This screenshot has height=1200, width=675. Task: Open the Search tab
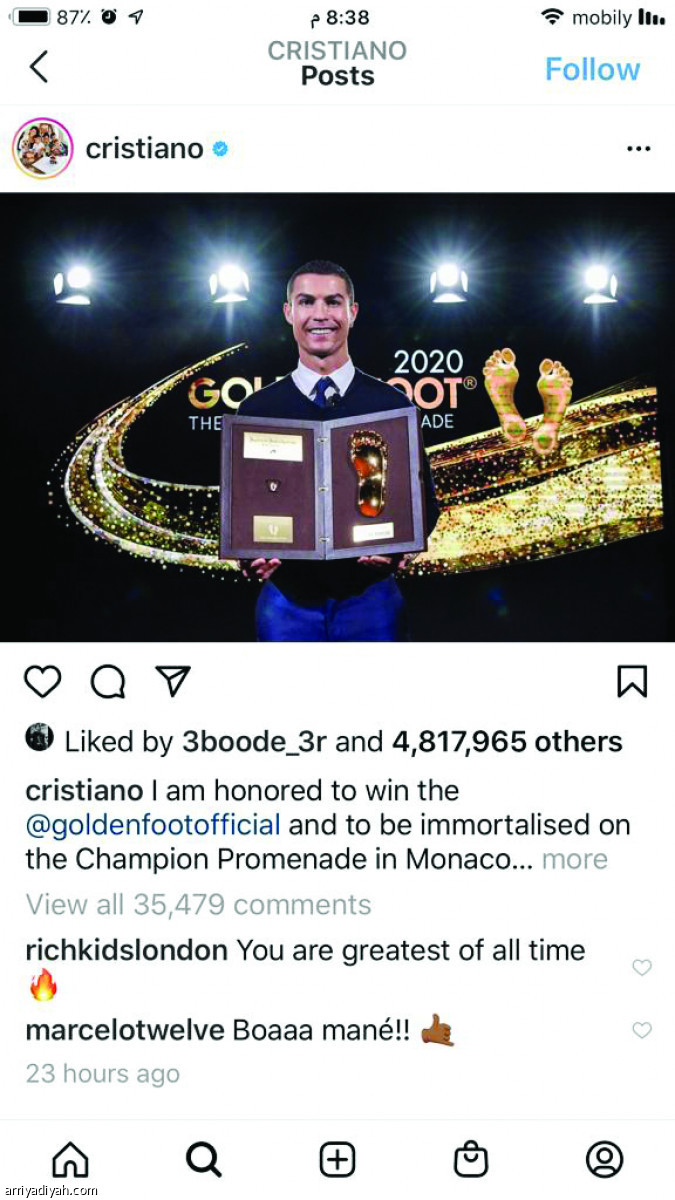(x=203, y=1160)
